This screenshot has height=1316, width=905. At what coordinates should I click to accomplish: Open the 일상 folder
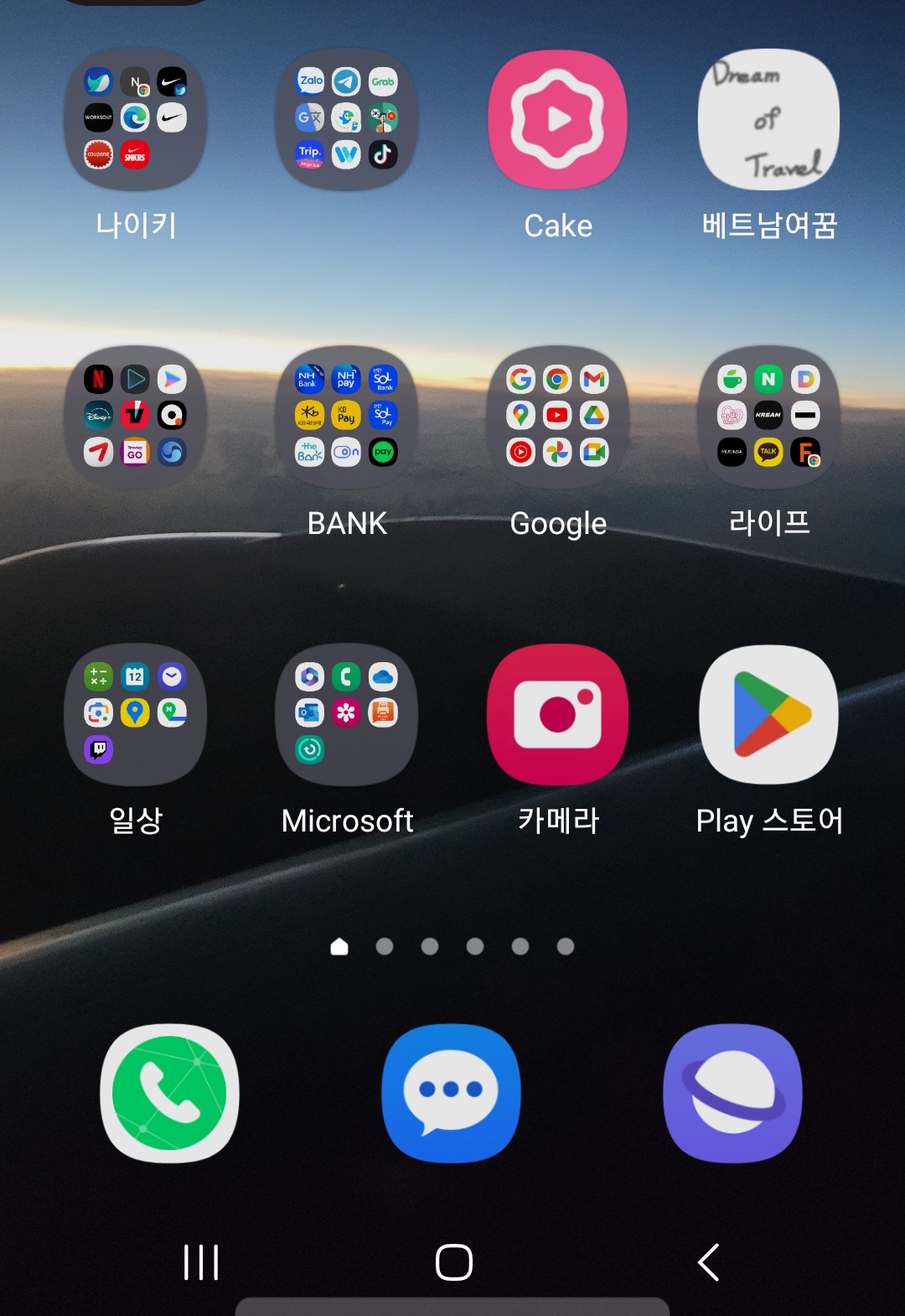pyautogui.click(x=136, y=714)
